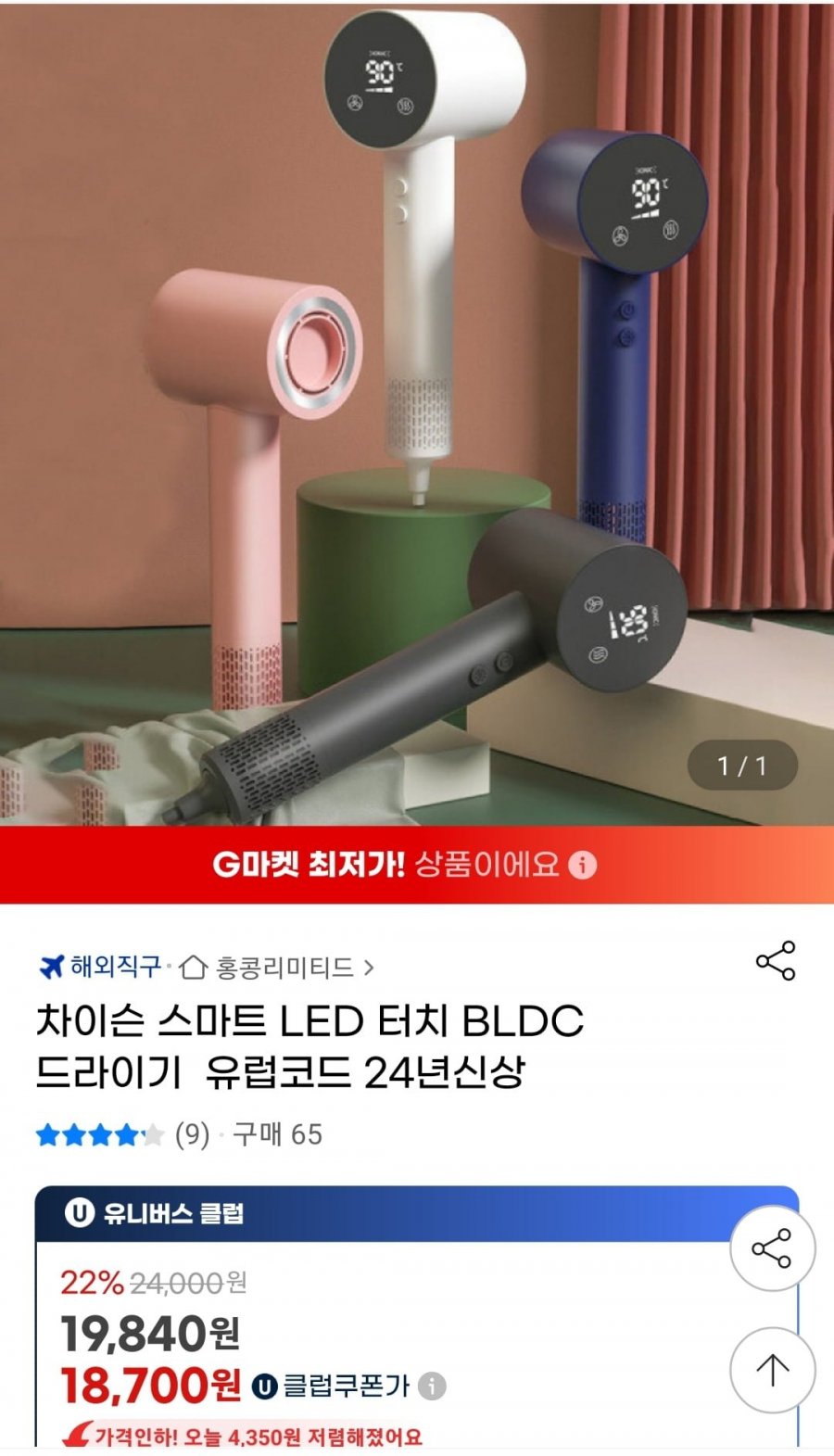
Task: Tap the floating share button
Action: [773, 1248]
